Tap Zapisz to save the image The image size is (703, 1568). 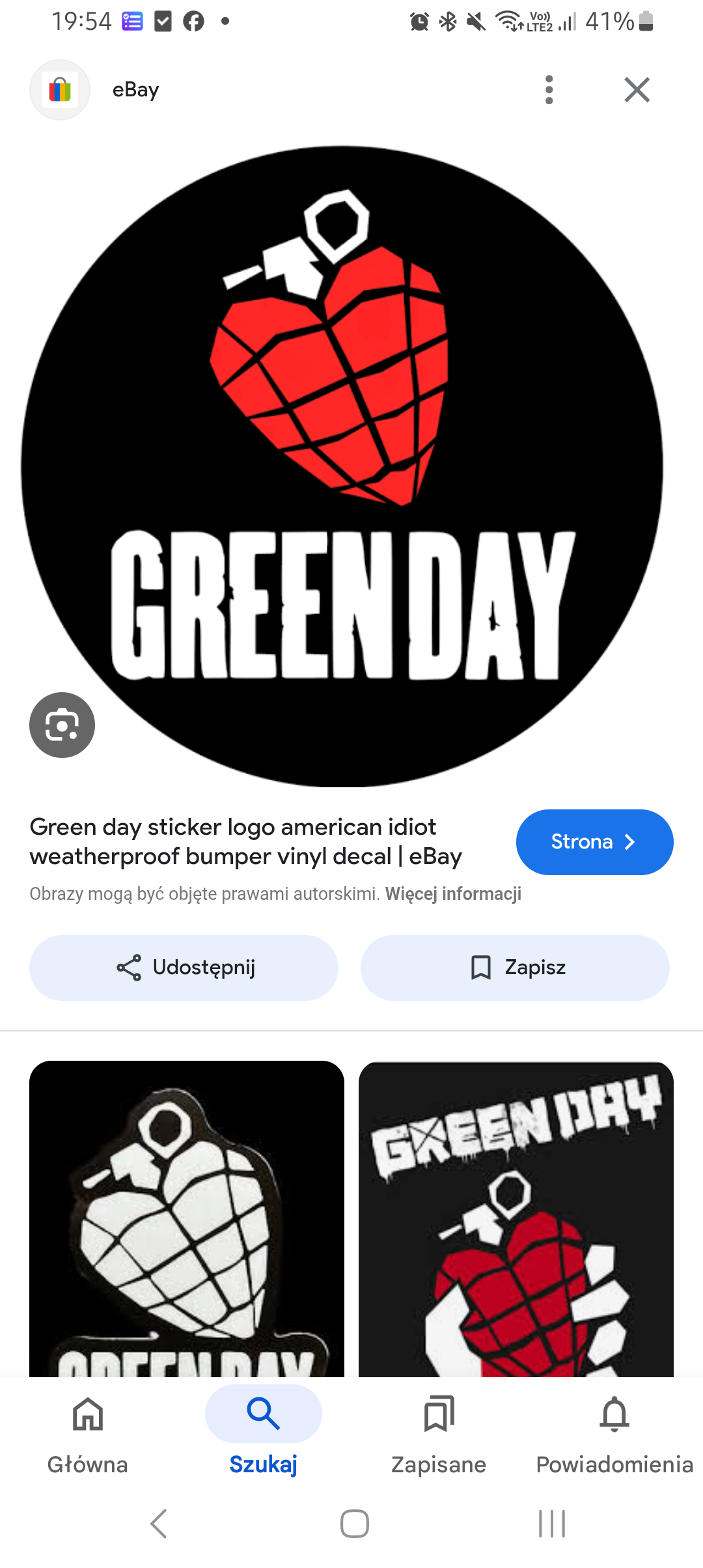point(515,968)
